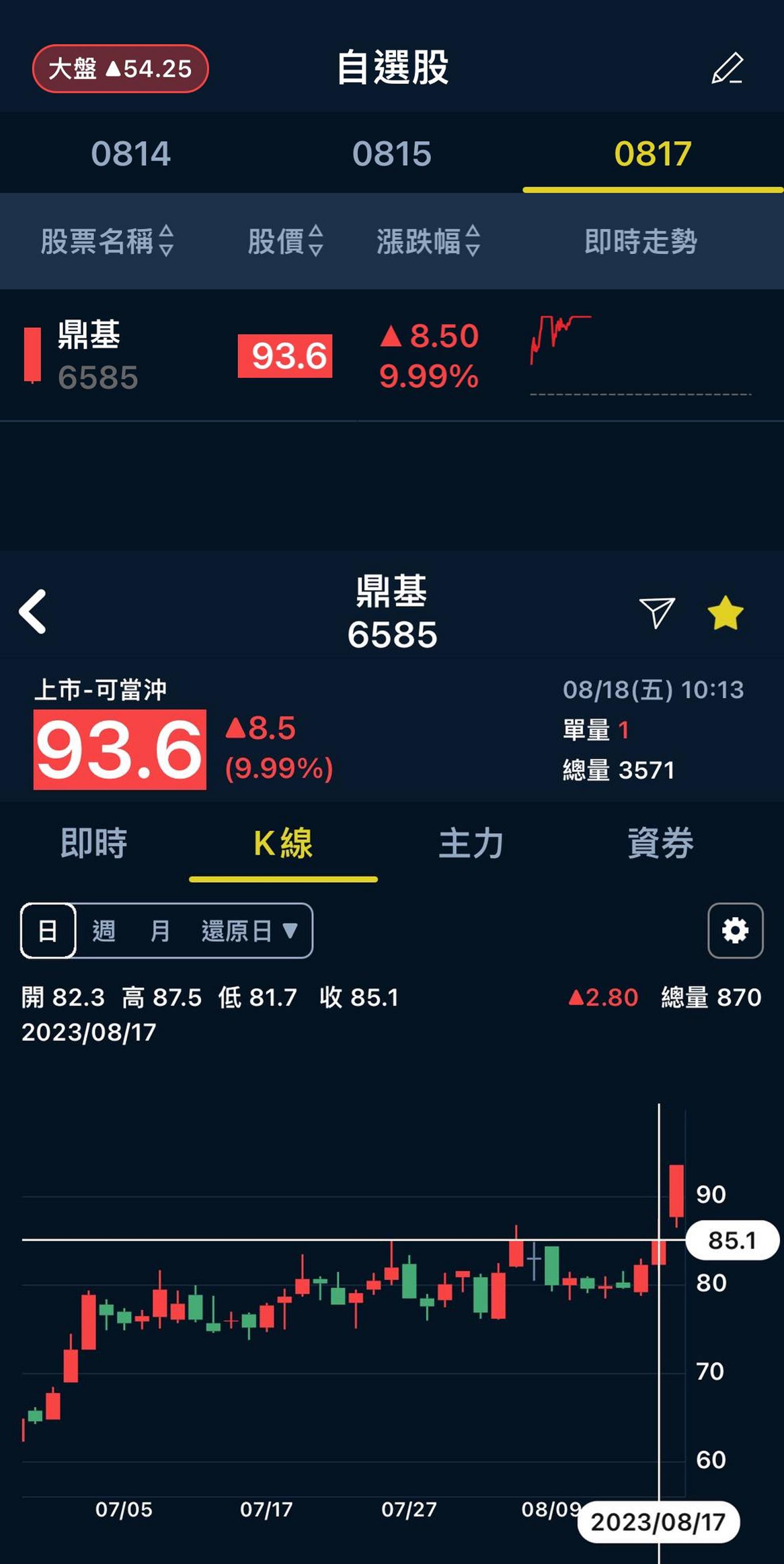Open chart settings with the gear icon
This screenshot has width=784, height=1564.
pos(736,931)
